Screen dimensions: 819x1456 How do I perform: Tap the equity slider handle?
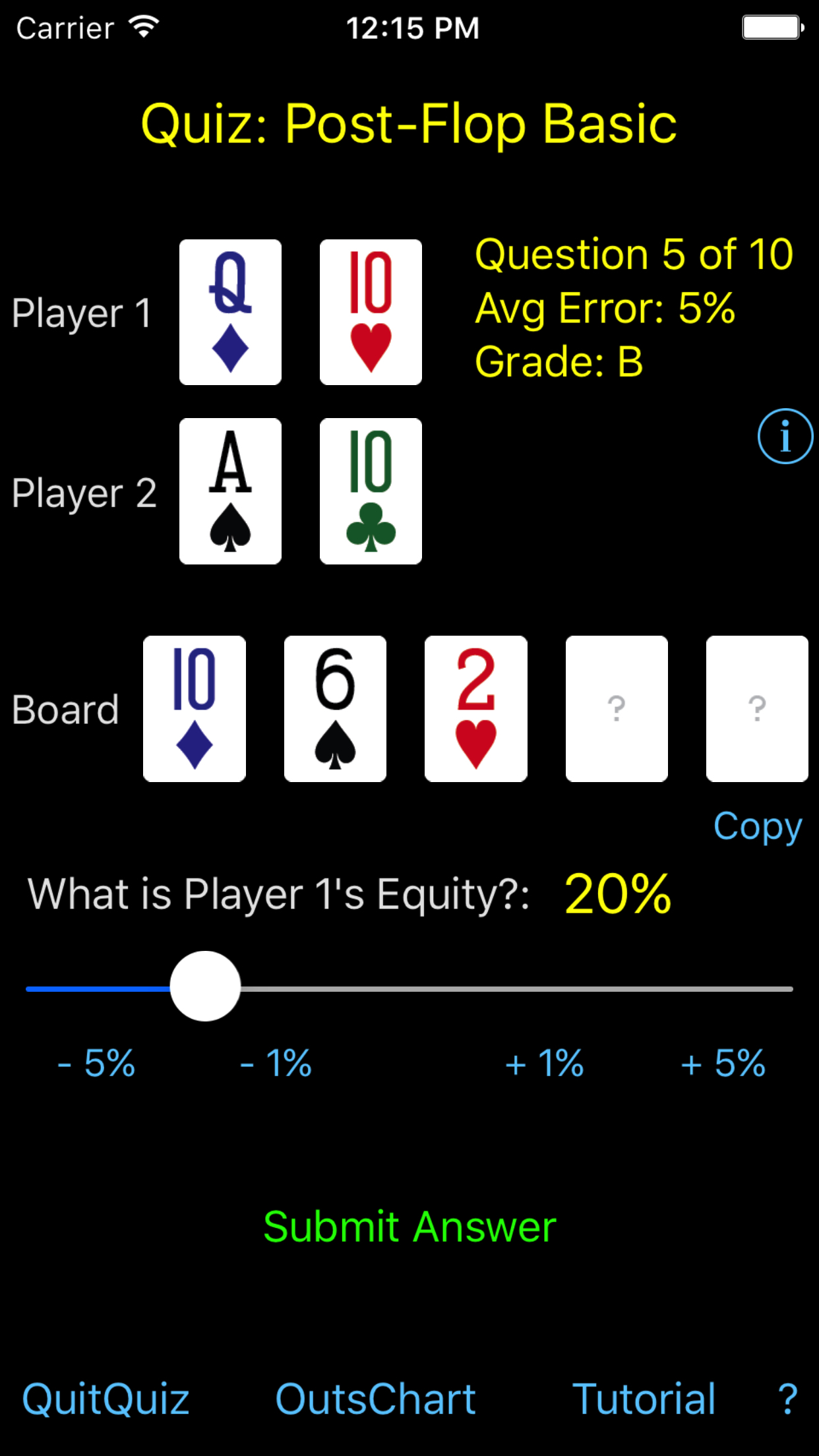(x=205, y=986)
